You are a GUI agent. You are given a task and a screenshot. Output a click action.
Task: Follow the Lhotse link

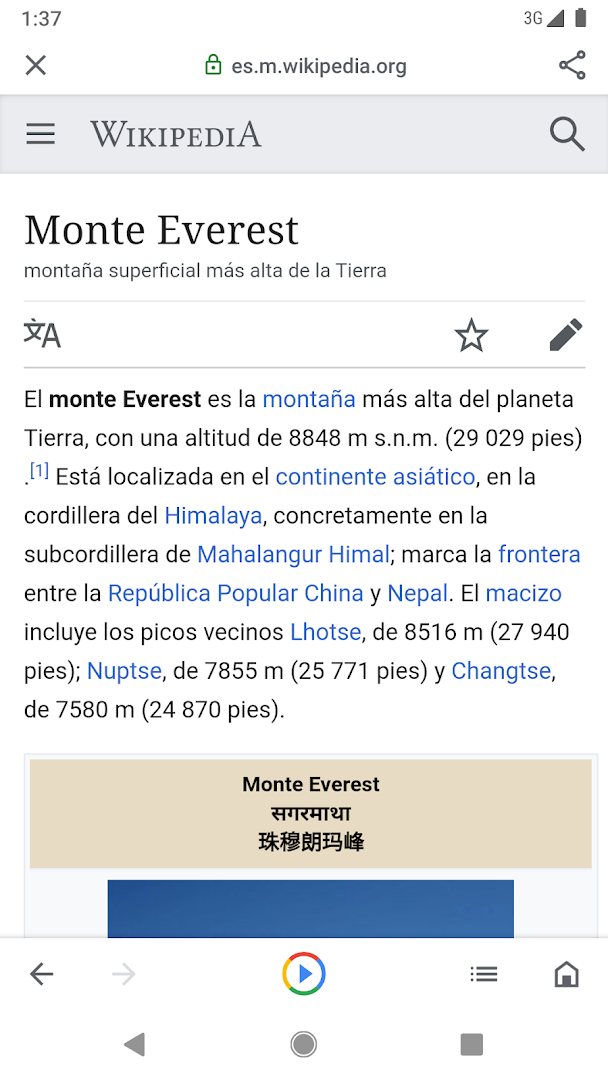coord(325,632)
